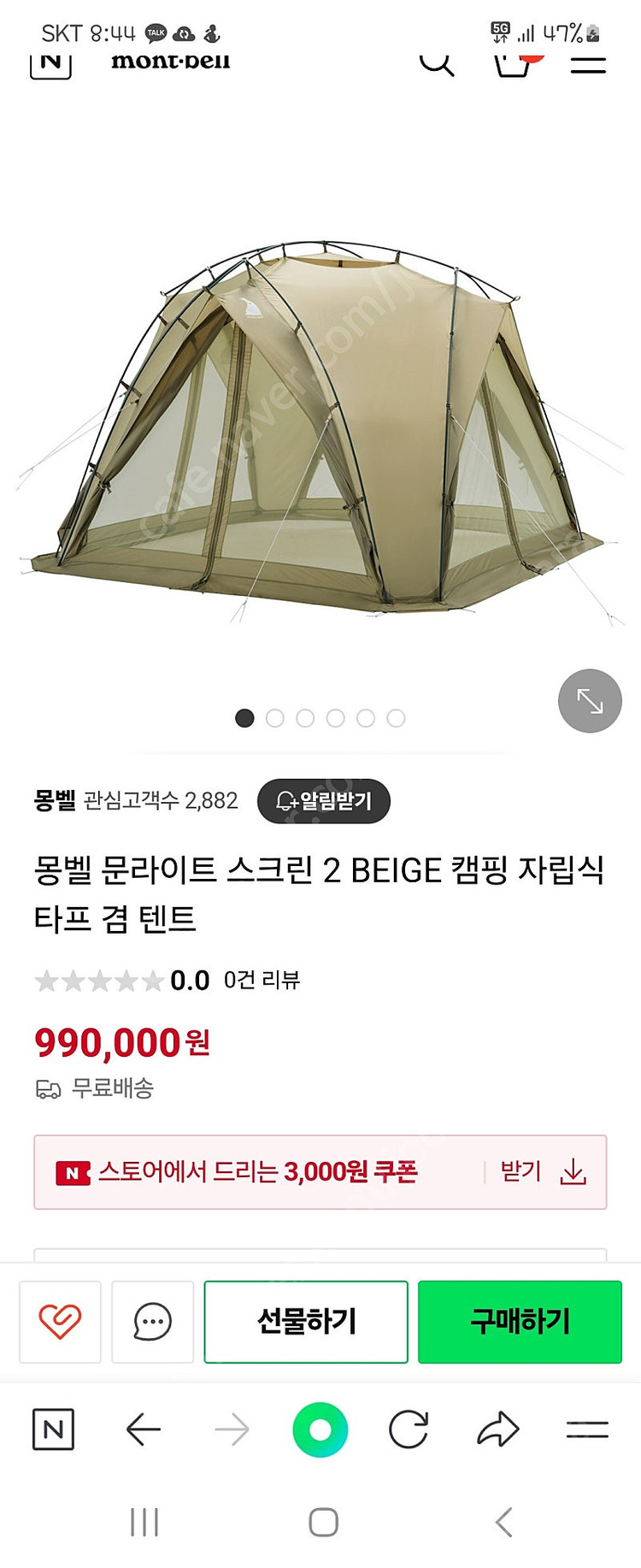Image resolution: width=641 pixels, height=1568 pixels.
Task: Enable notifications with the 알림받기 bell toggle
Action: pyautogui.click(x=324, y=801)
